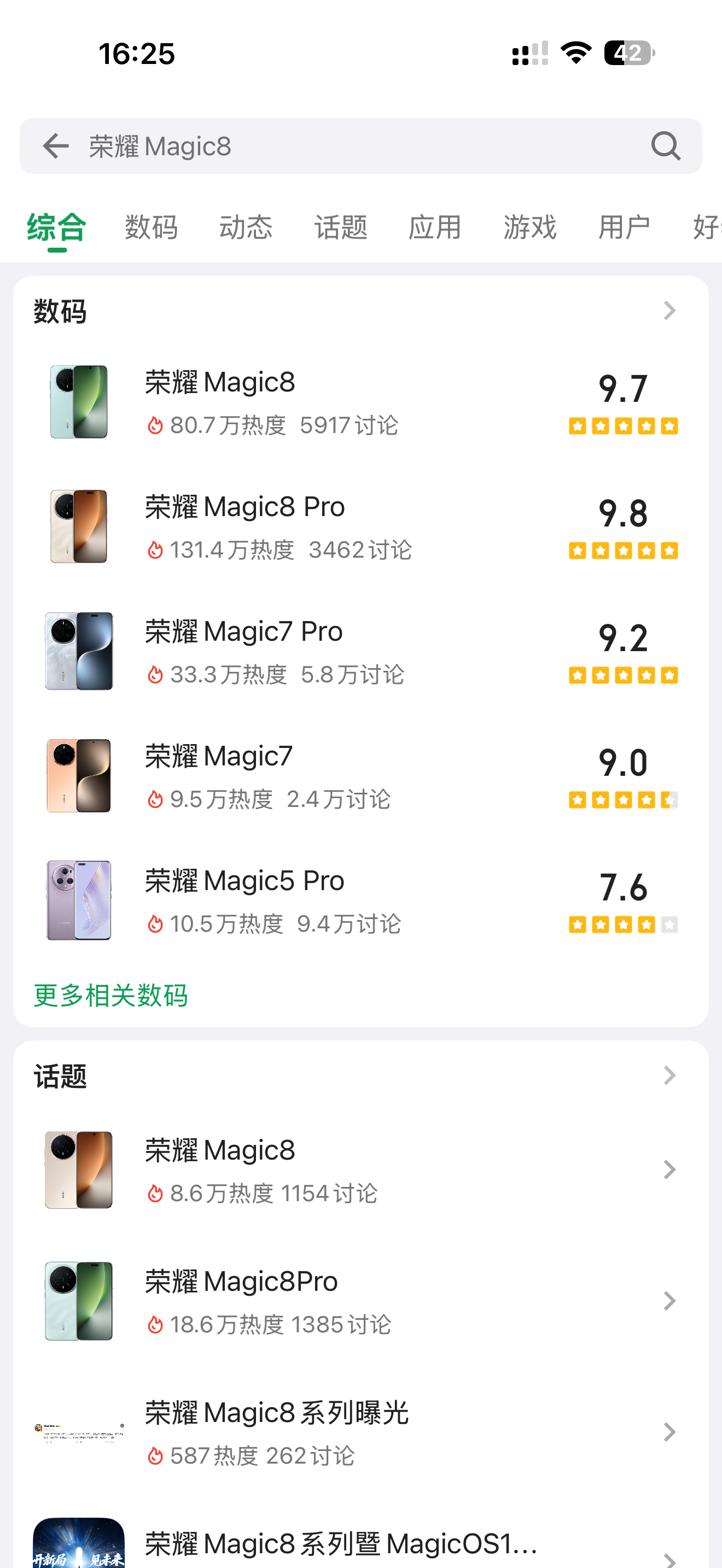The width and height of the screenshot is (722, 1568).
Task: Tap the search magnifier icon
Action: (665, 146)
